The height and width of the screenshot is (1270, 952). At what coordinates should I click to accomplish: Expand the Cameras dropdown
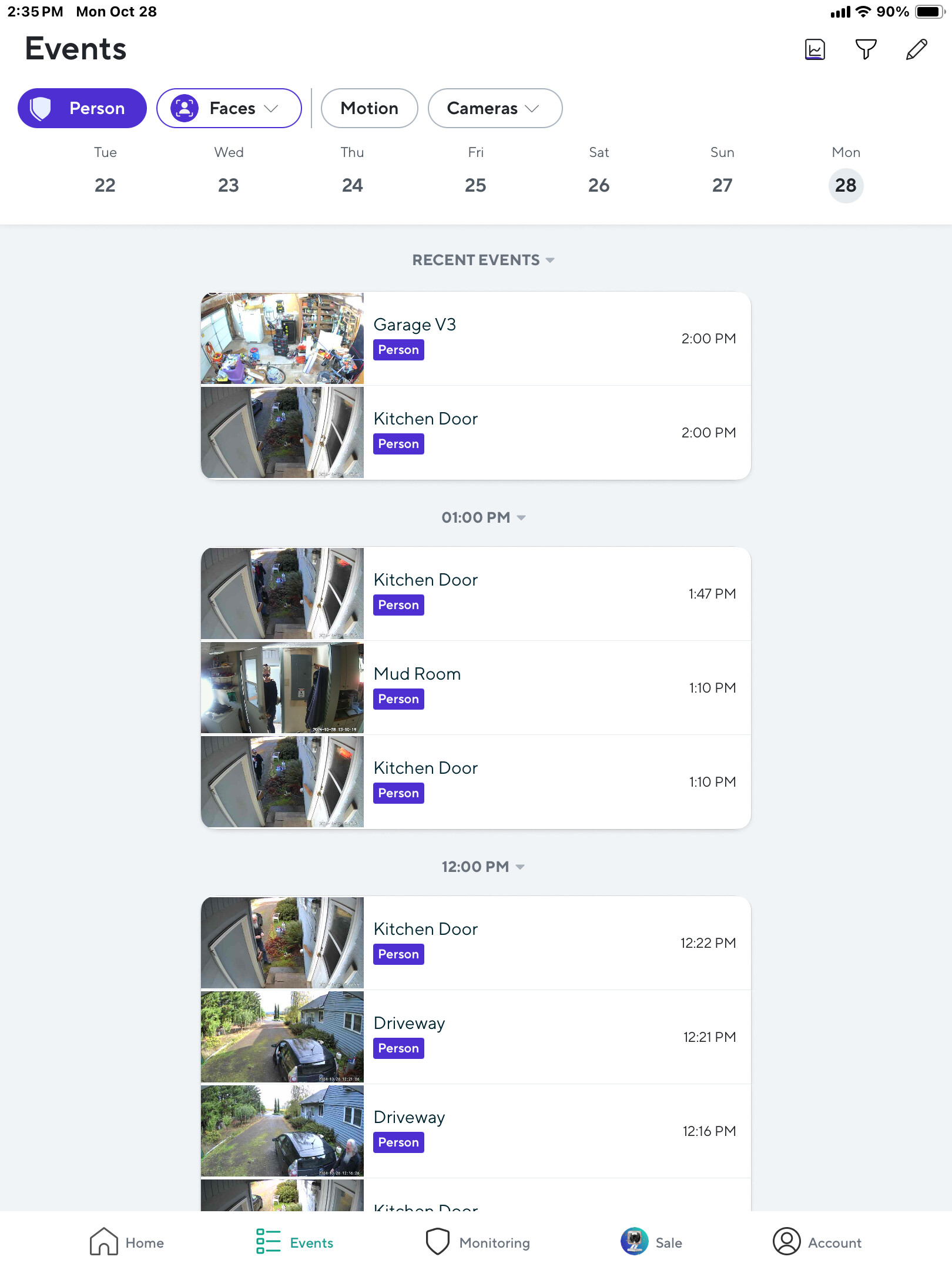point(495,108)
